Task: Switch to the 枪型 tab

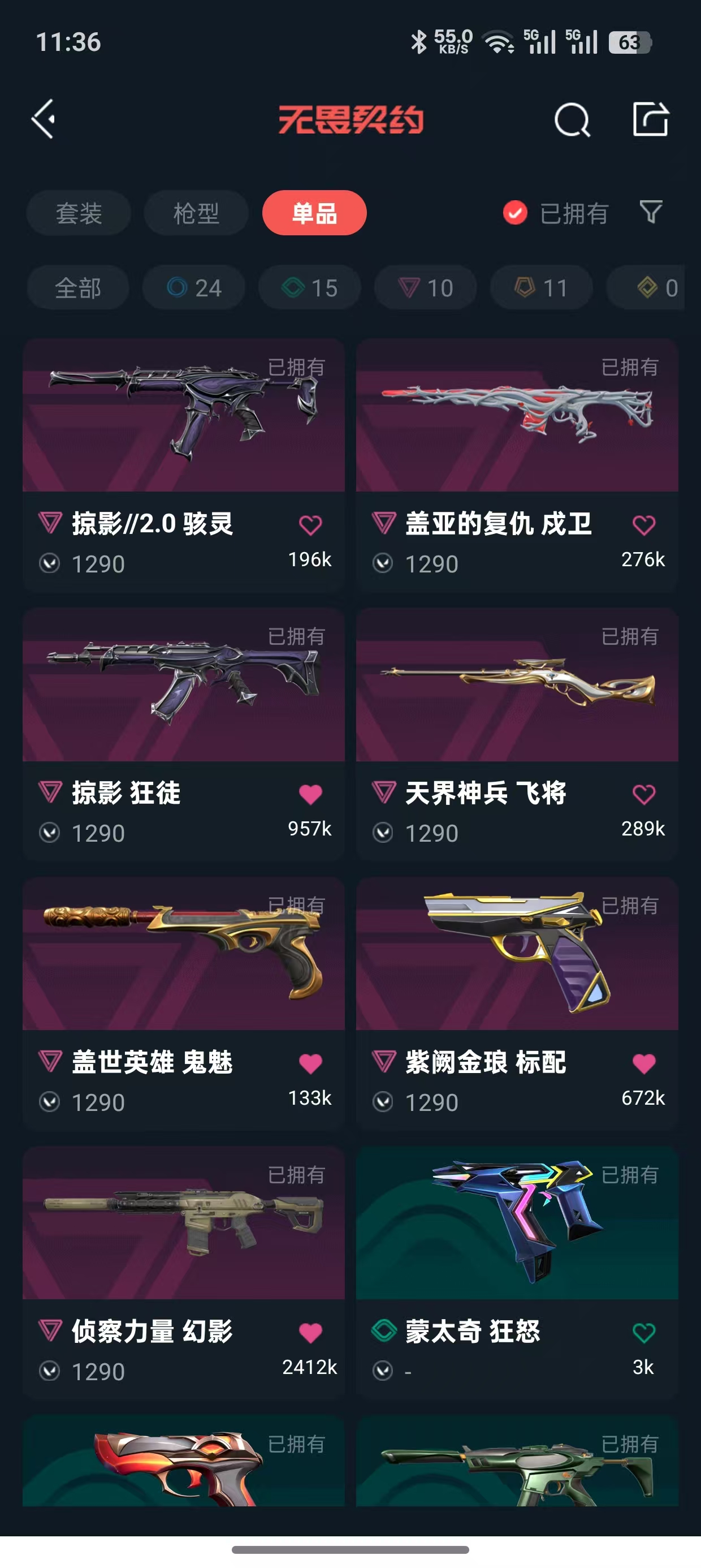Action: pyautogui.click(x=196, y=213)
